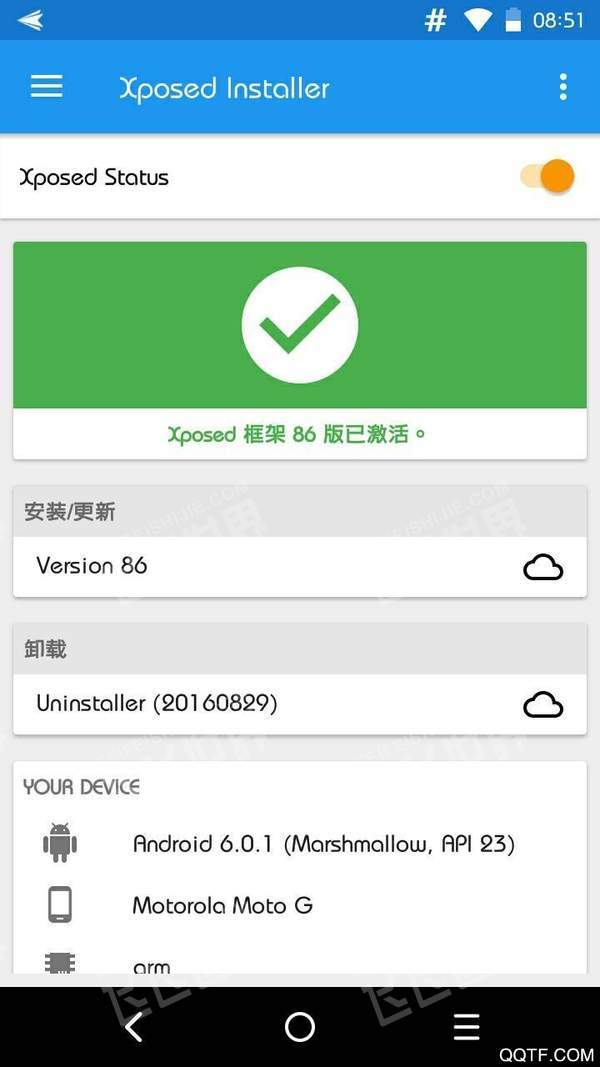Open recent apps from the navigation bar
Viewport: 600px width, 1067px height.
click(466, 1026)
